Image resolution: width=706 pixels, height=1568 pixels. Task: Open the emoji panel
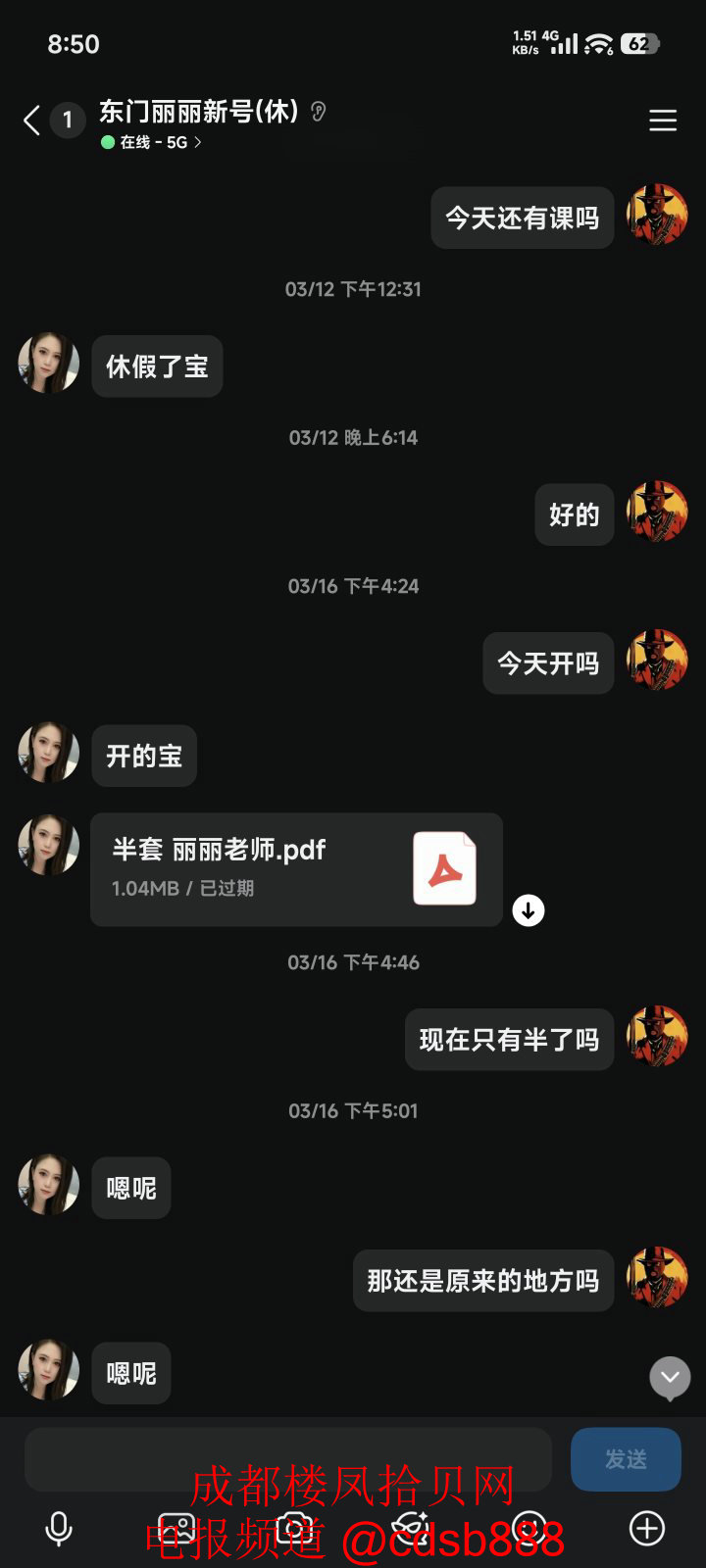point(529,1529)
